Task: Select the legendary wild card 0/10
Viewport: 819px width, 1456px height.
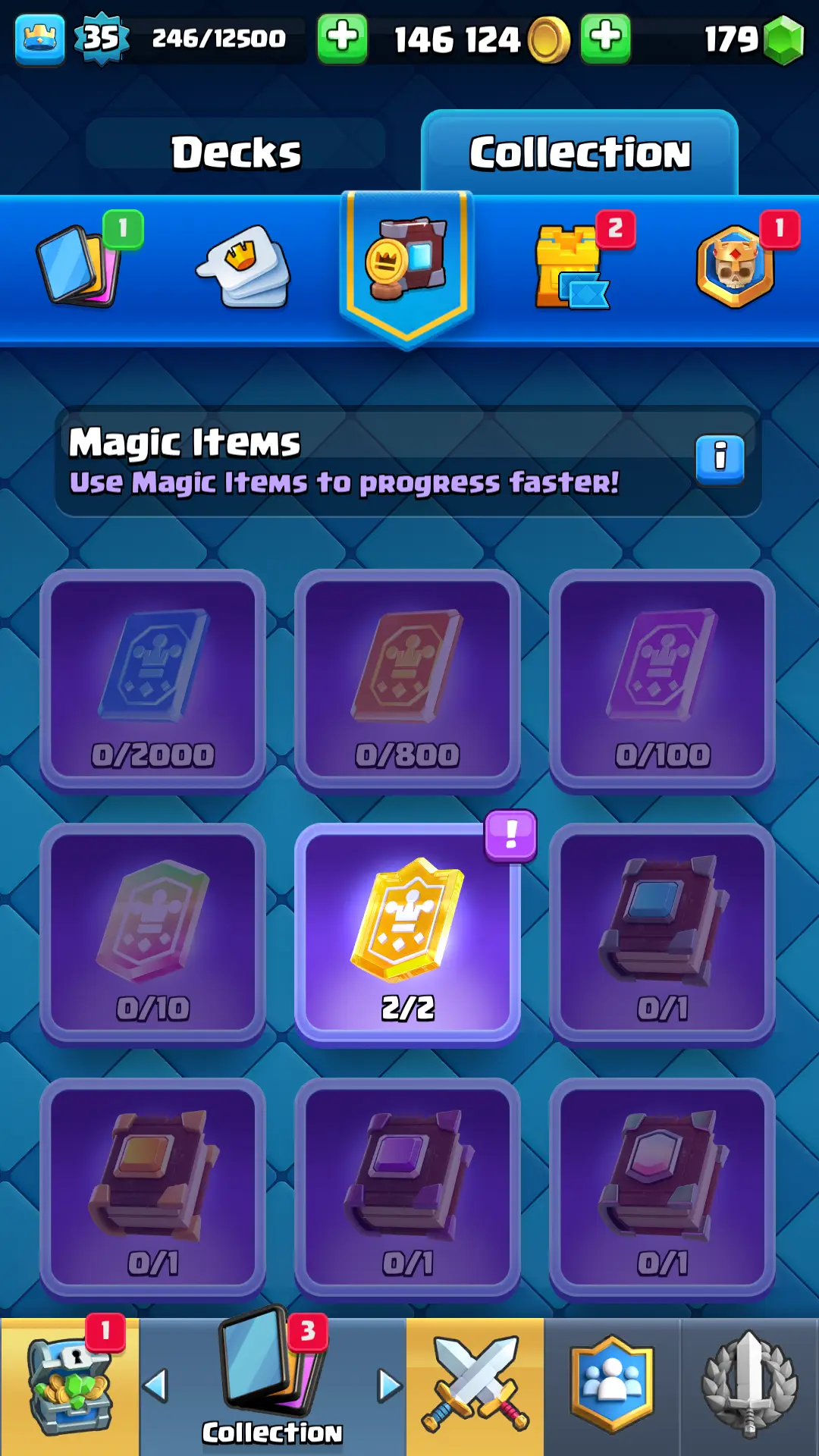Action: [152, 934]
